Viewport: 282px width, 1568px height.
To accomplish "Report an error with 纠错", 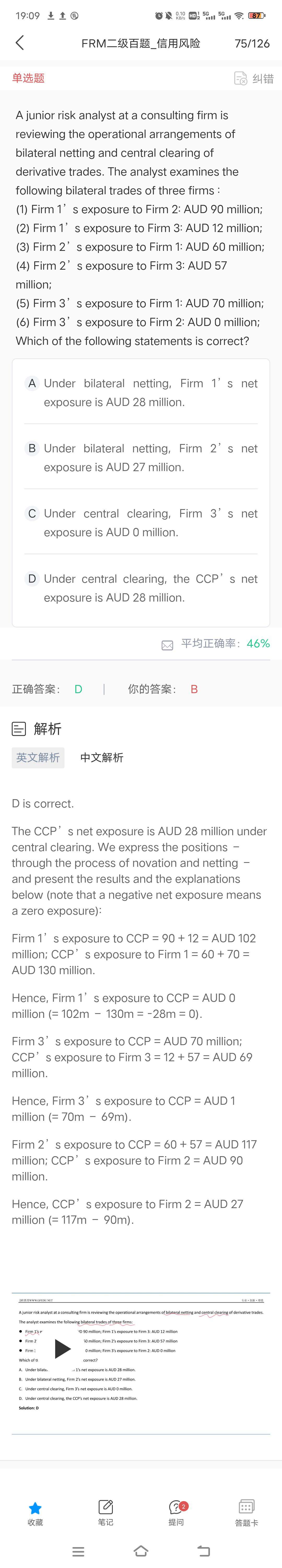I will point(254,78).
